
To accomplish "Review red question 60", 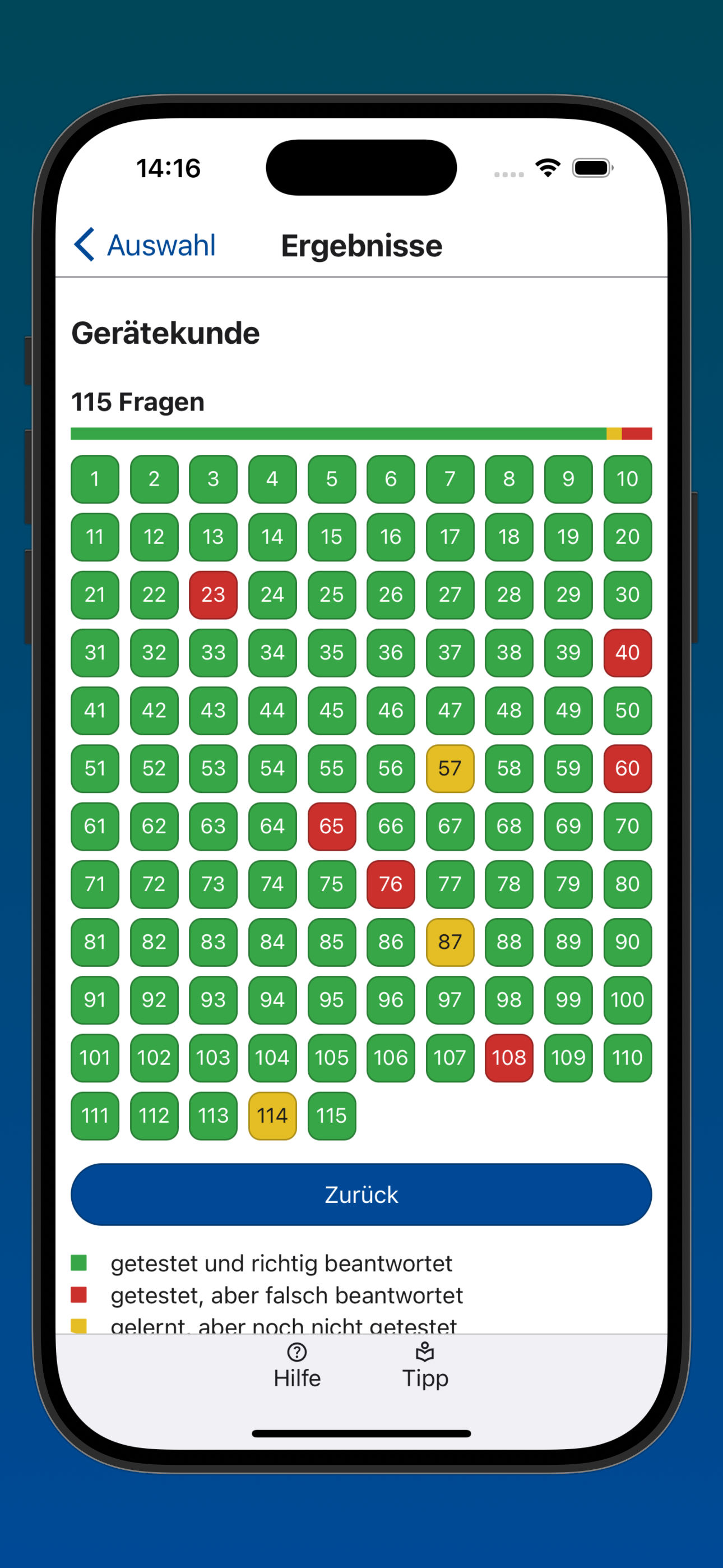I will 627,768.
